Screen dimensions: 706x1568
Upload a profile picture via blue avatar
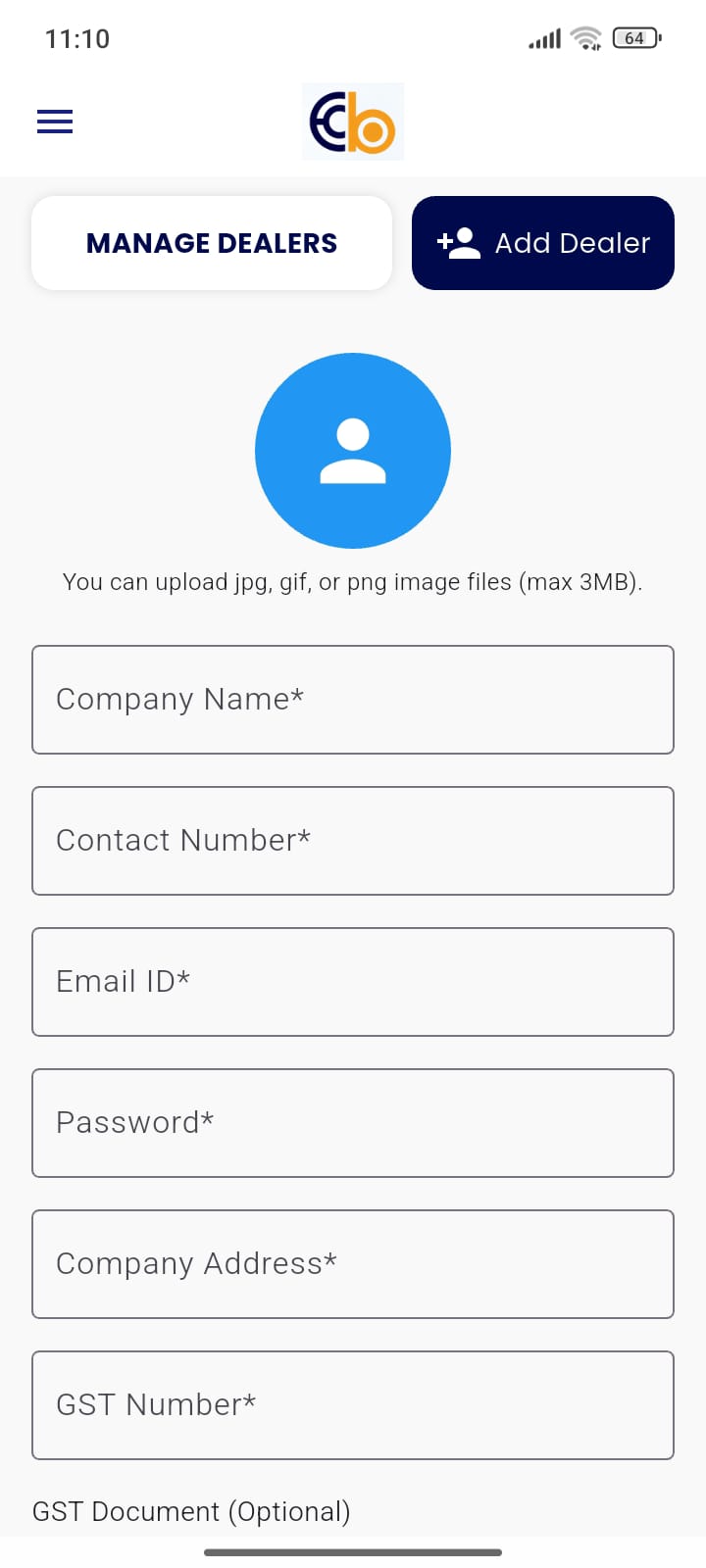353,451
